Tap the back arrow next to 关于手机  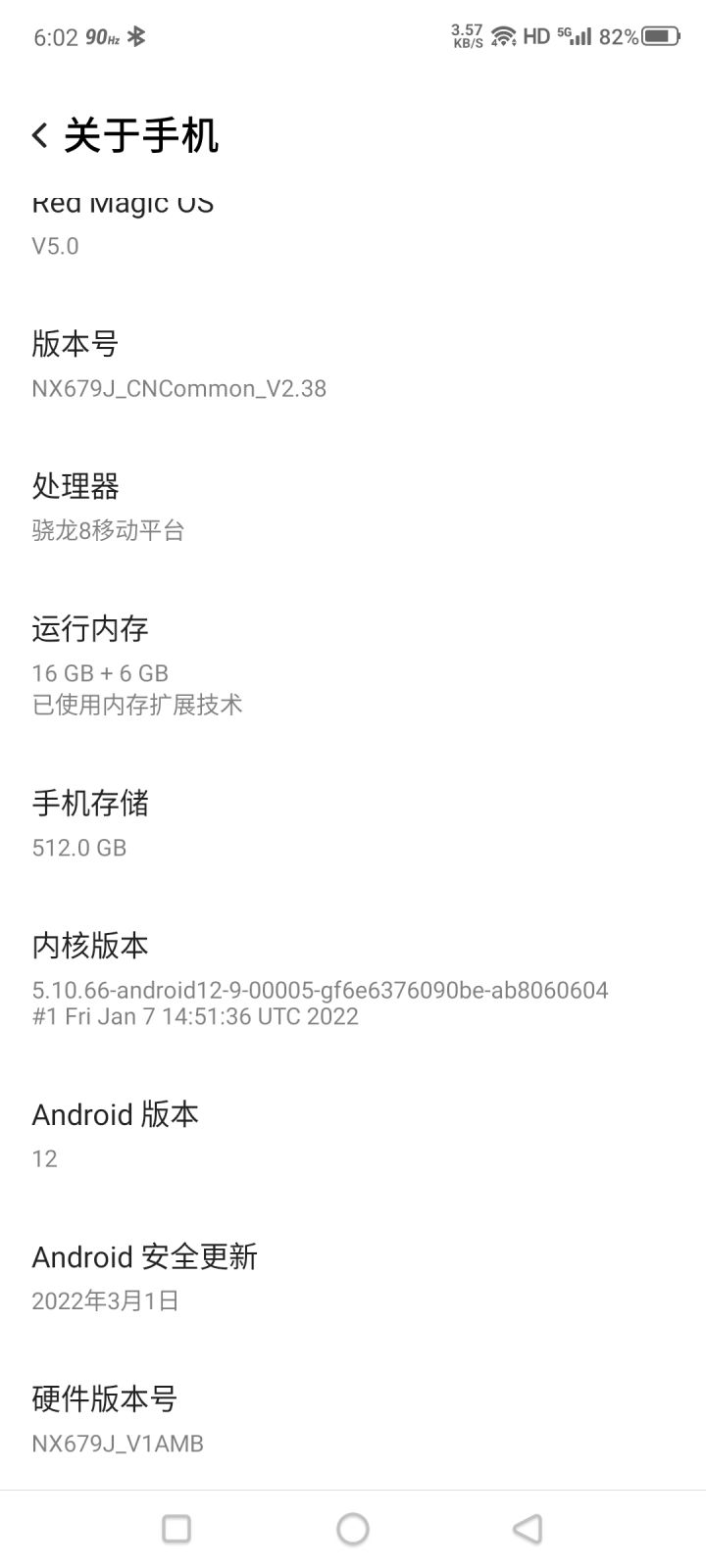[39, 134]
